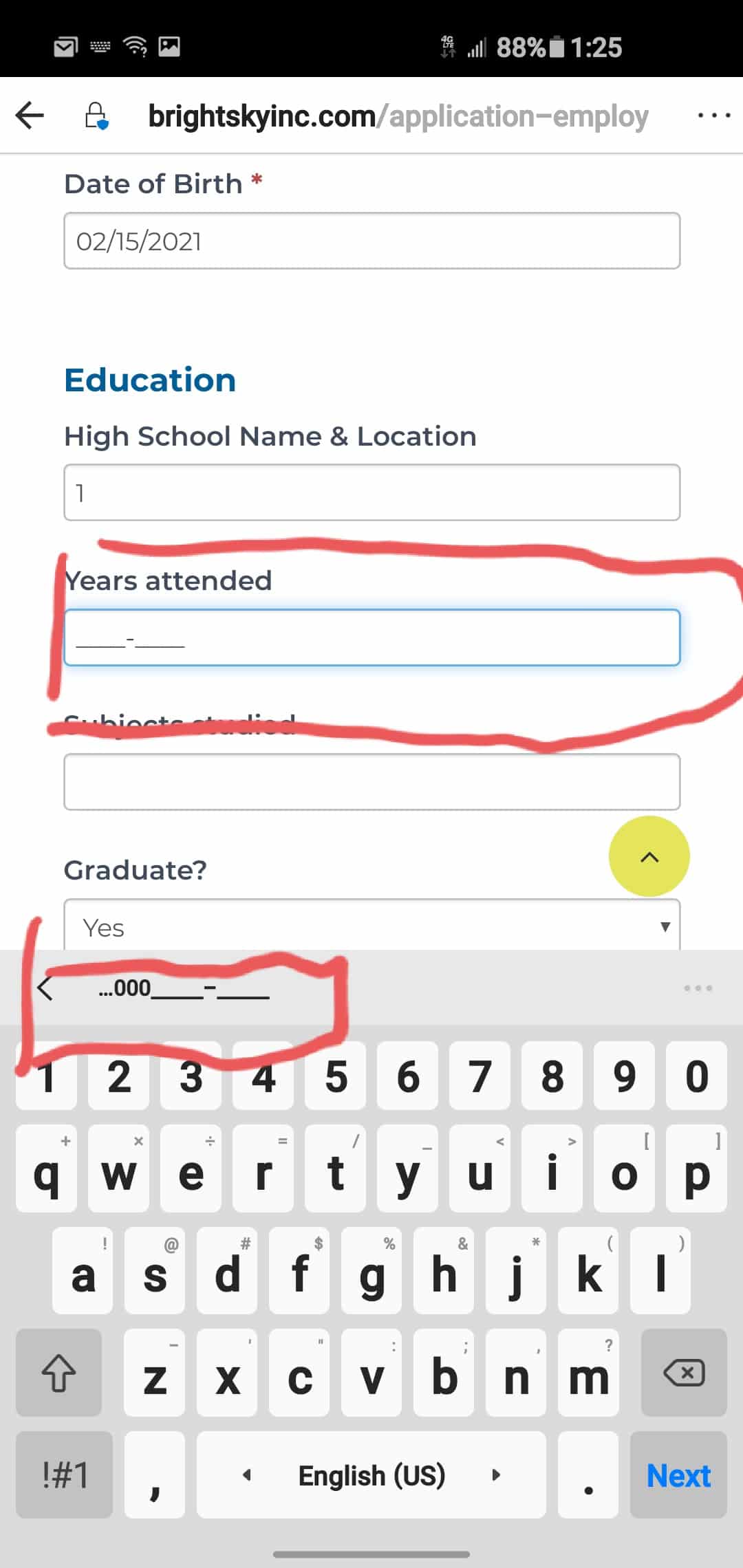The image size is (743, 1568).
Task: Collapse the keyboard suggestion bar arrow
Action: [45, 988]
